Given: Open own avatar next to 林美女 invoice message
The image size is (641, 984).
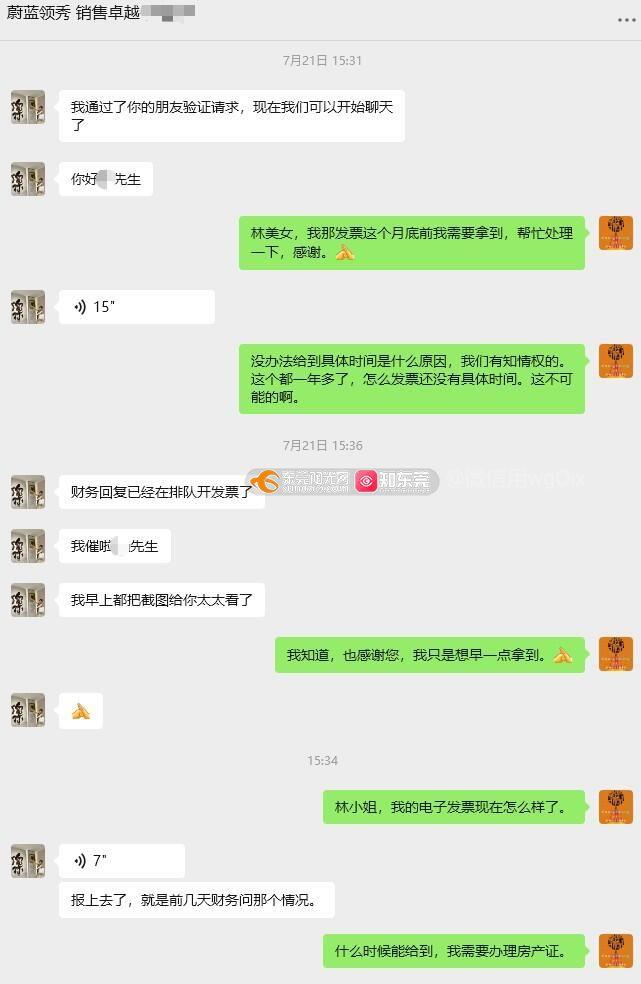Looking at the screenshot, I should pos(615,233).
